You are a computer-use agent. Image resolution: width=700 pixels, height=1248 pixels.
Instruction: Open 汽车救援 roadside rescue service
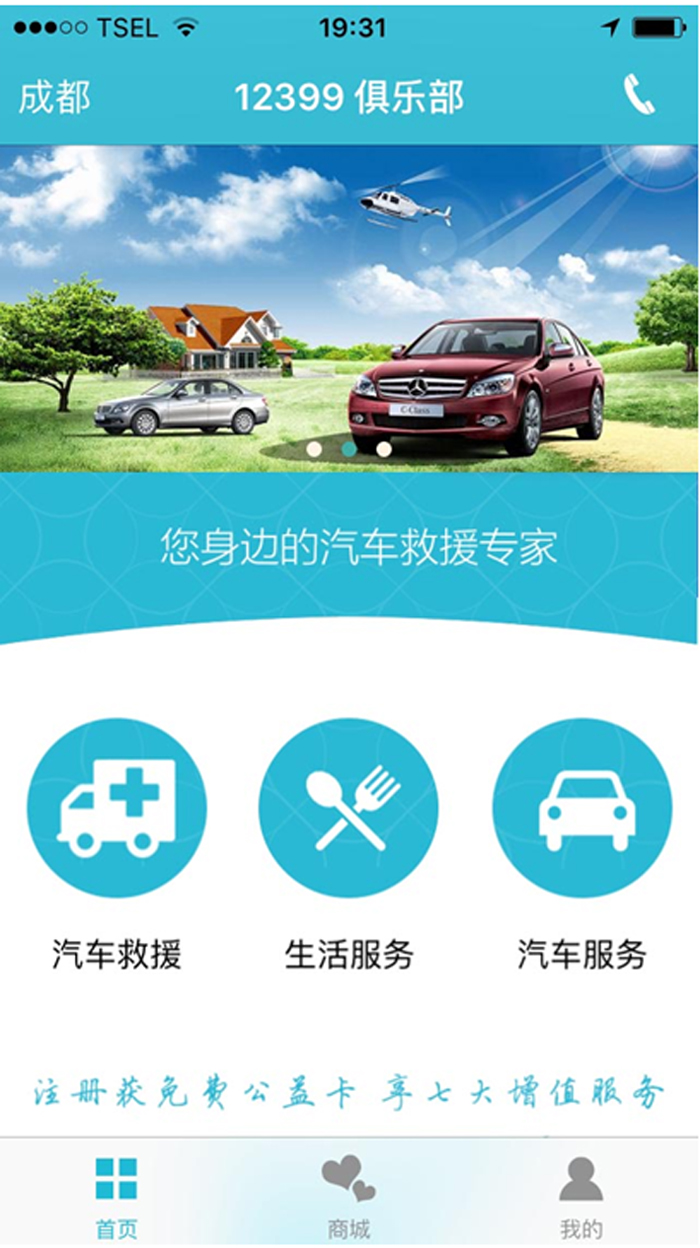[x=117, y=808]
